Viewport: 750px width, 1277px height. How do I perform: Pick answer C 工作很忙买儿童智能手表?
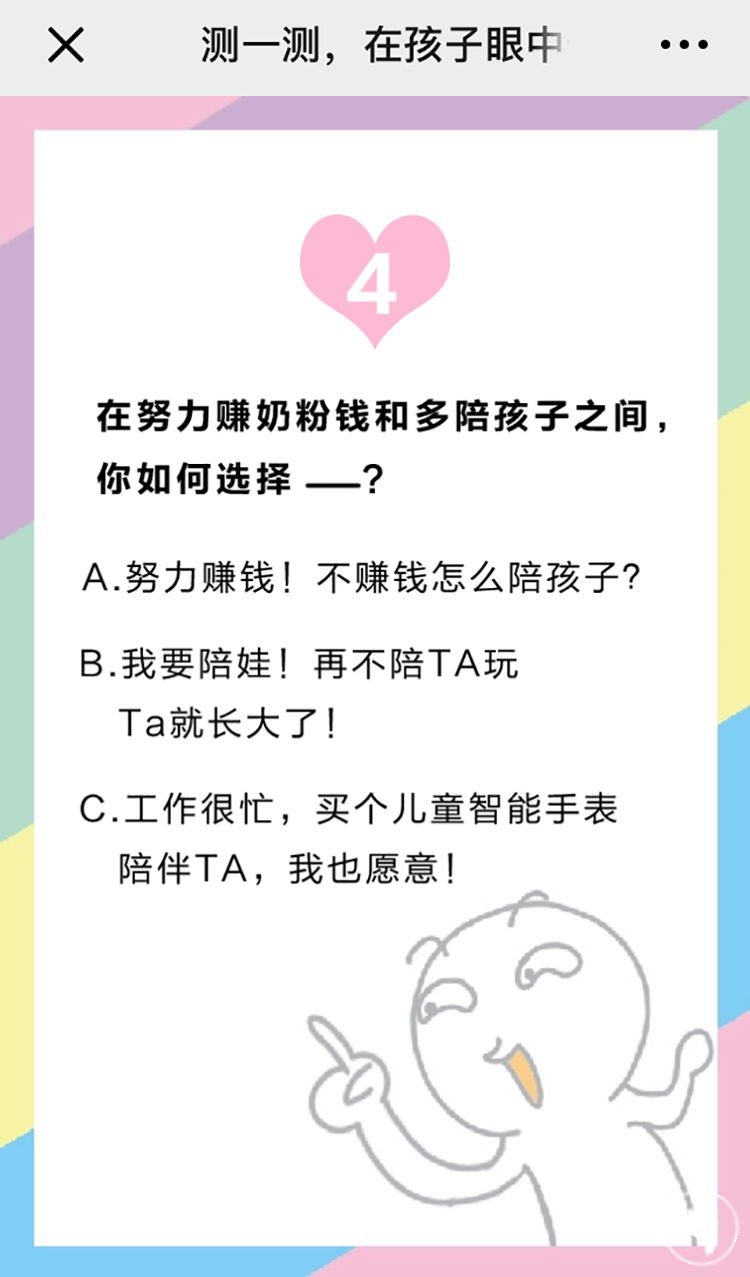coord(350,838)
